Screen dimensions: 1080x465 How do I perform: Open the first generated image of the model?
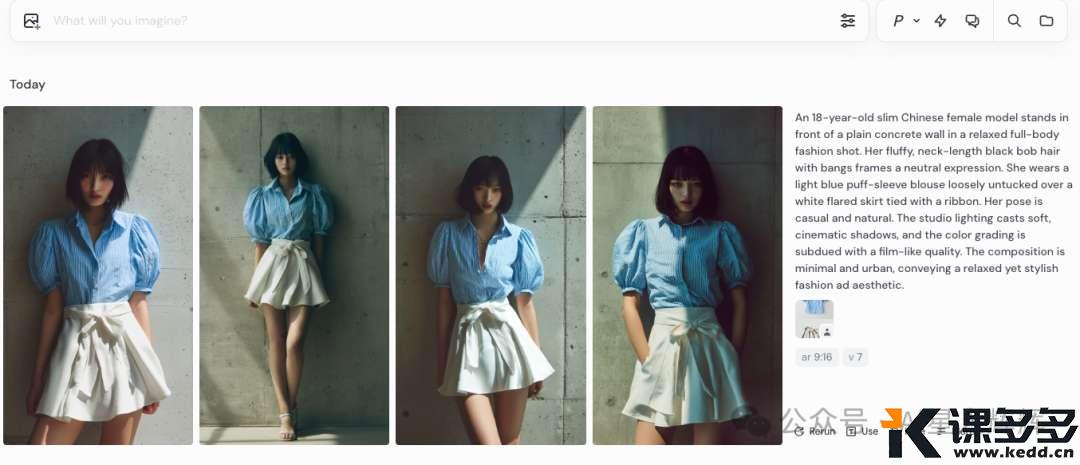(98, 275)
